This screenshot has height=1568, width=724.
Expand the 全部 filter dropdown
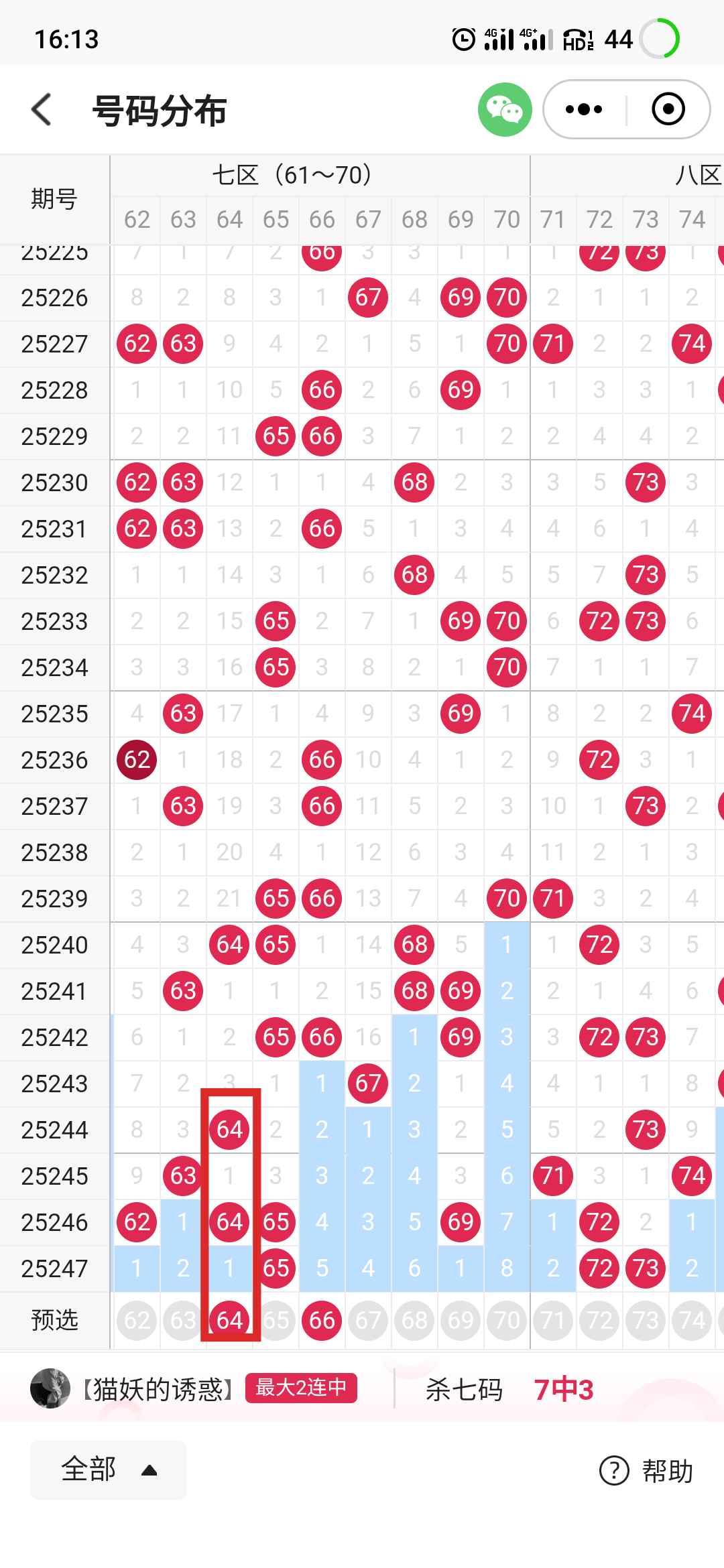pos(109,1470)
